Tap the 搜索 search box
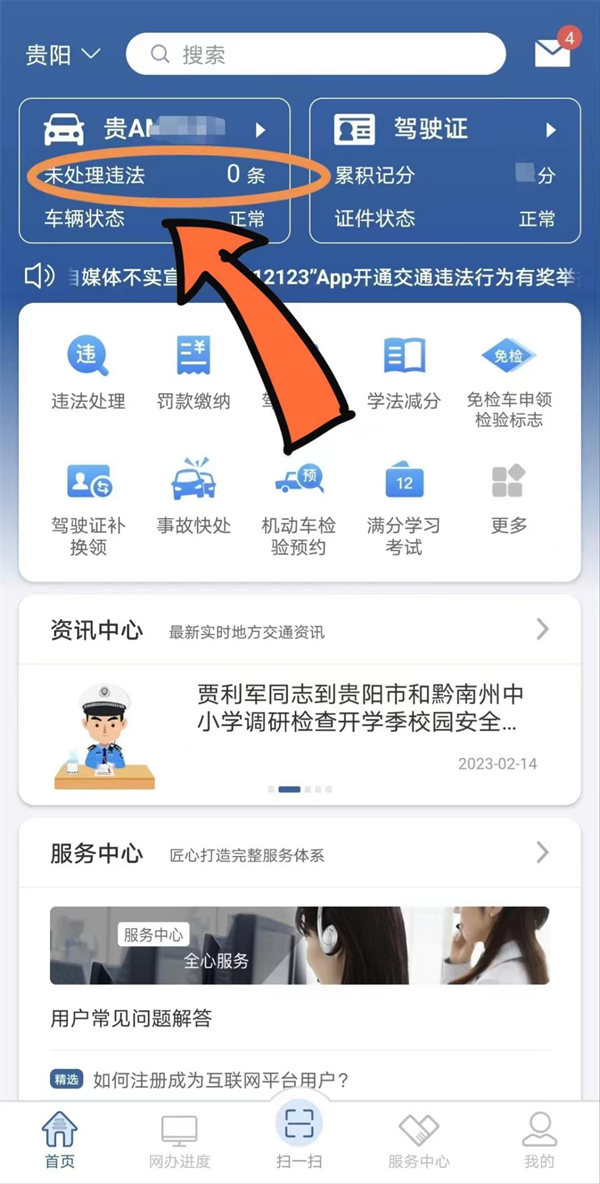Screen dimensions: 600x1184 coord(316,54)
